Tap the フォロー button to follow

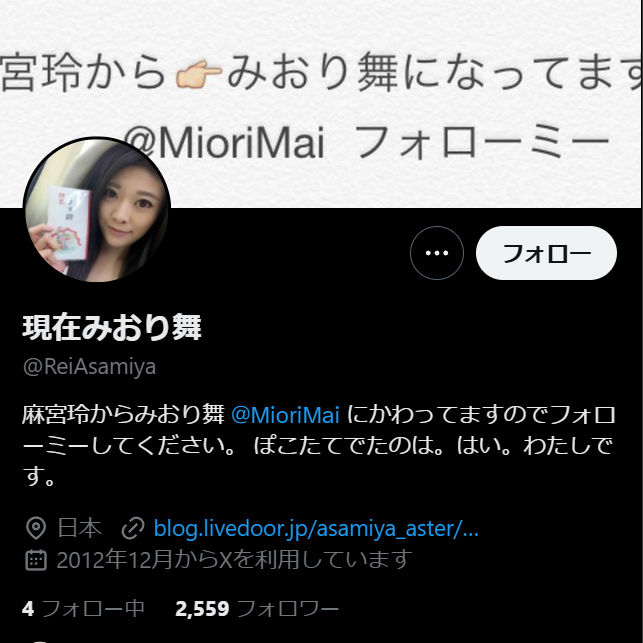(546, 253)
